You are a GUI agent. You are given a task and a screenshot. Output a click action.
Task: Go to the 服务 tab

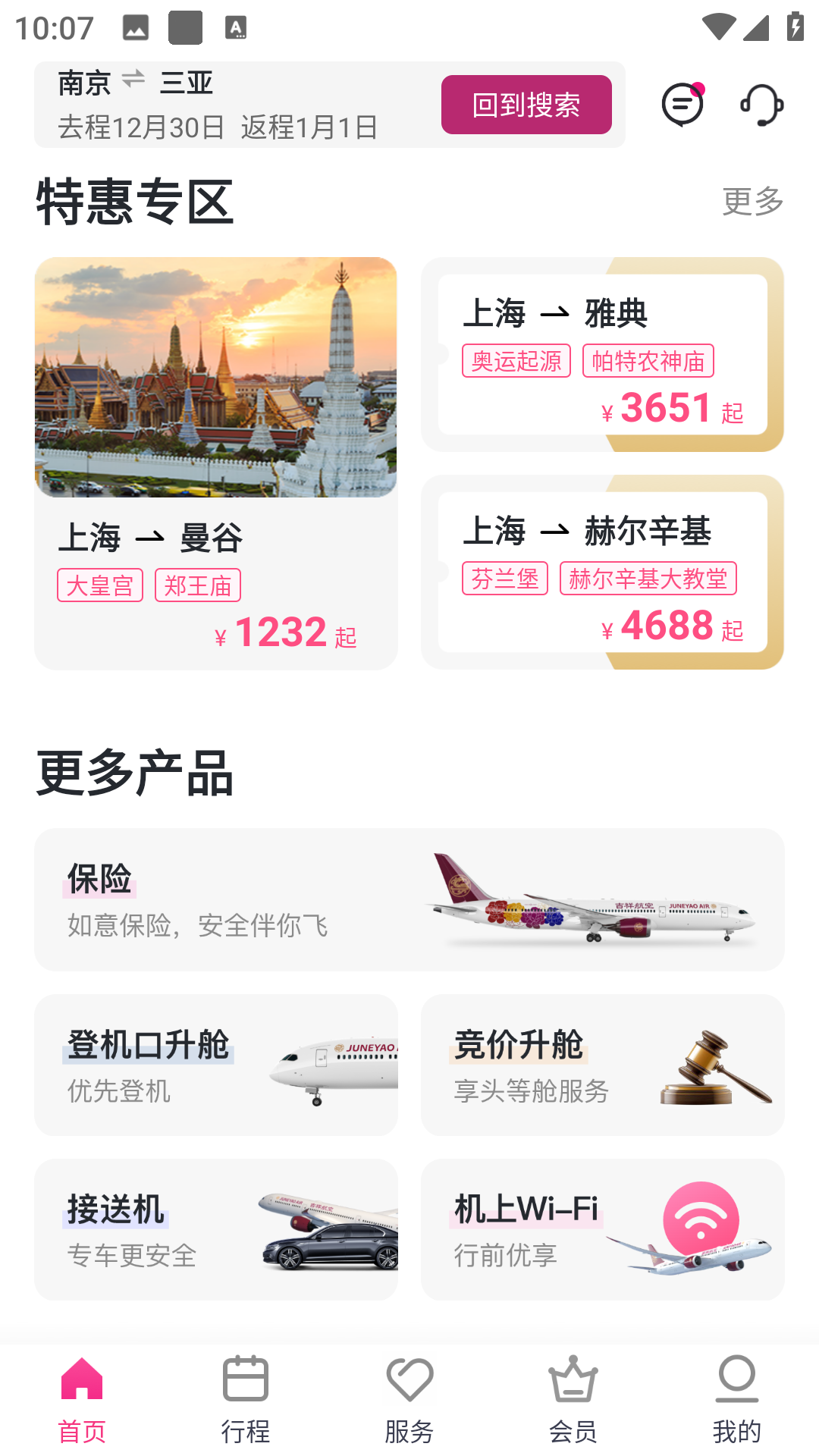pos(409,1399)
